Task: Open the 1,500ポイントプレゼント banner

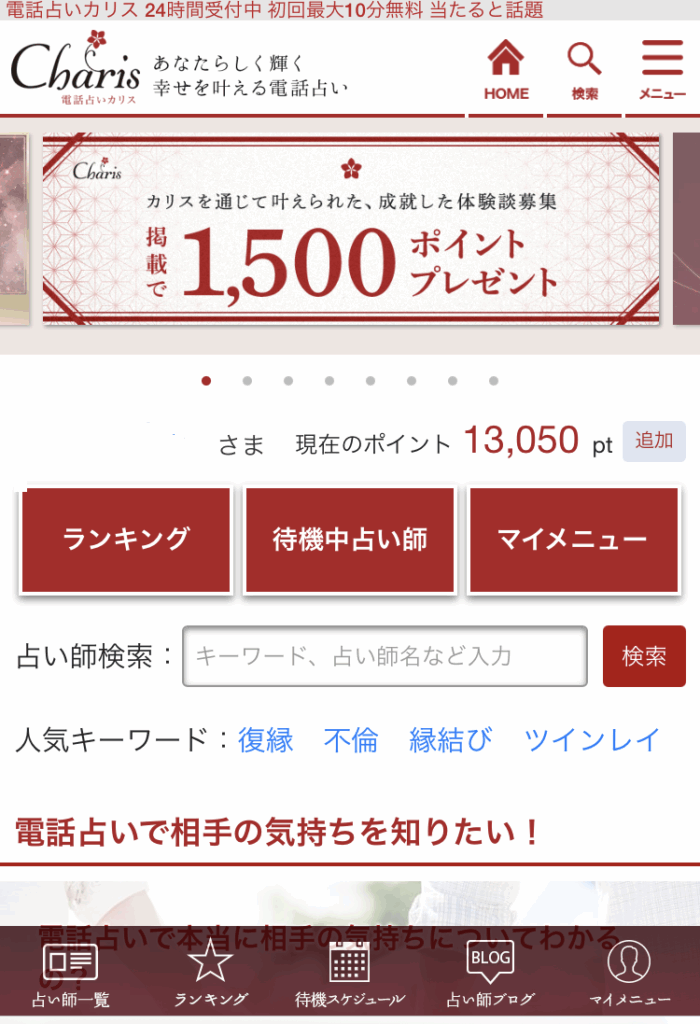Action: coord(350,232)
